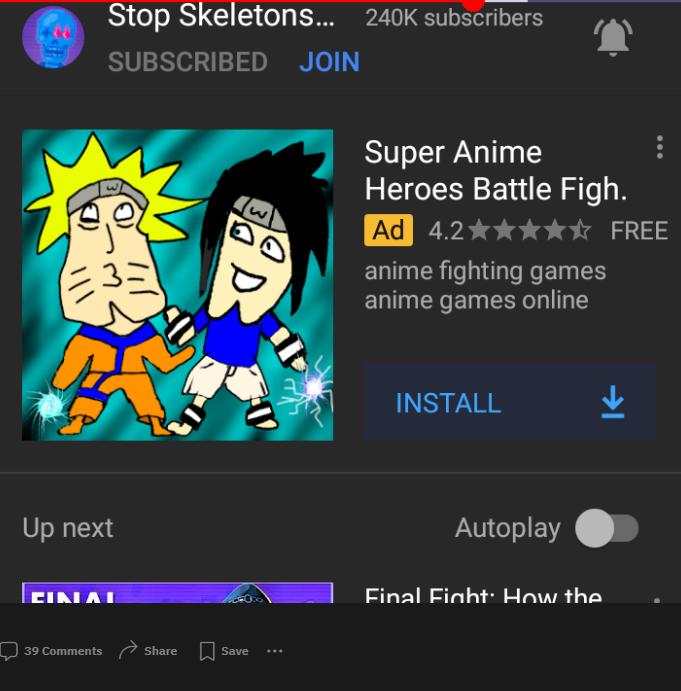The image size is (681, 691).
Task: Tap the notification bell for this channel
Action: click(613, 38)
